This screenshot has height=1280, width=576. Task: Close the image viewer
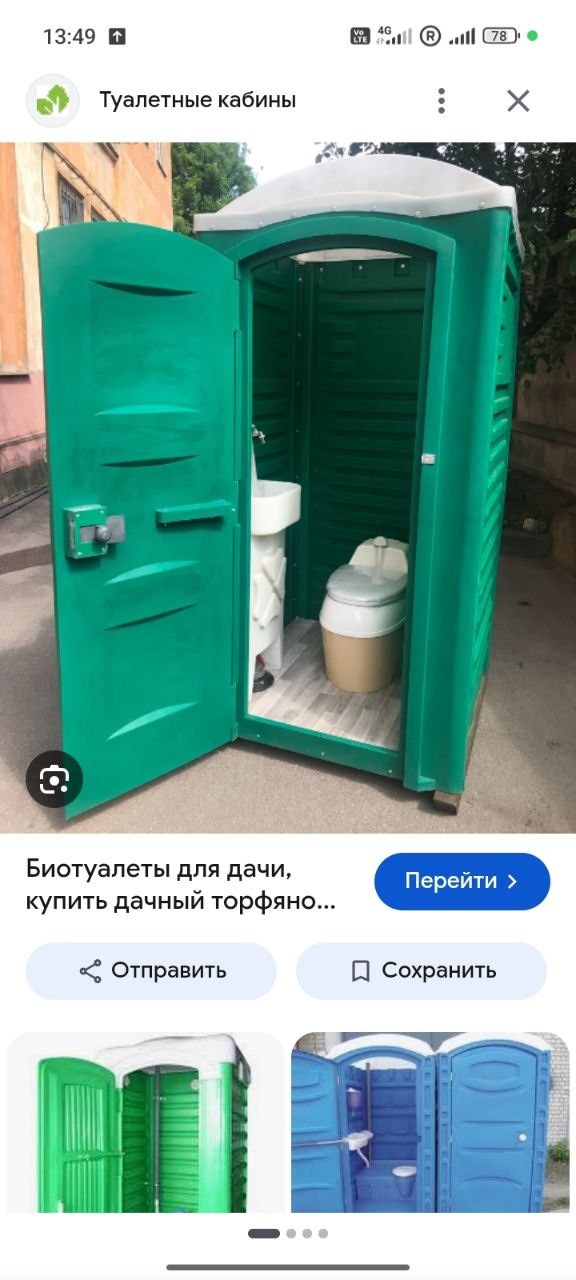pyautogui.click(x=518, y=100)
